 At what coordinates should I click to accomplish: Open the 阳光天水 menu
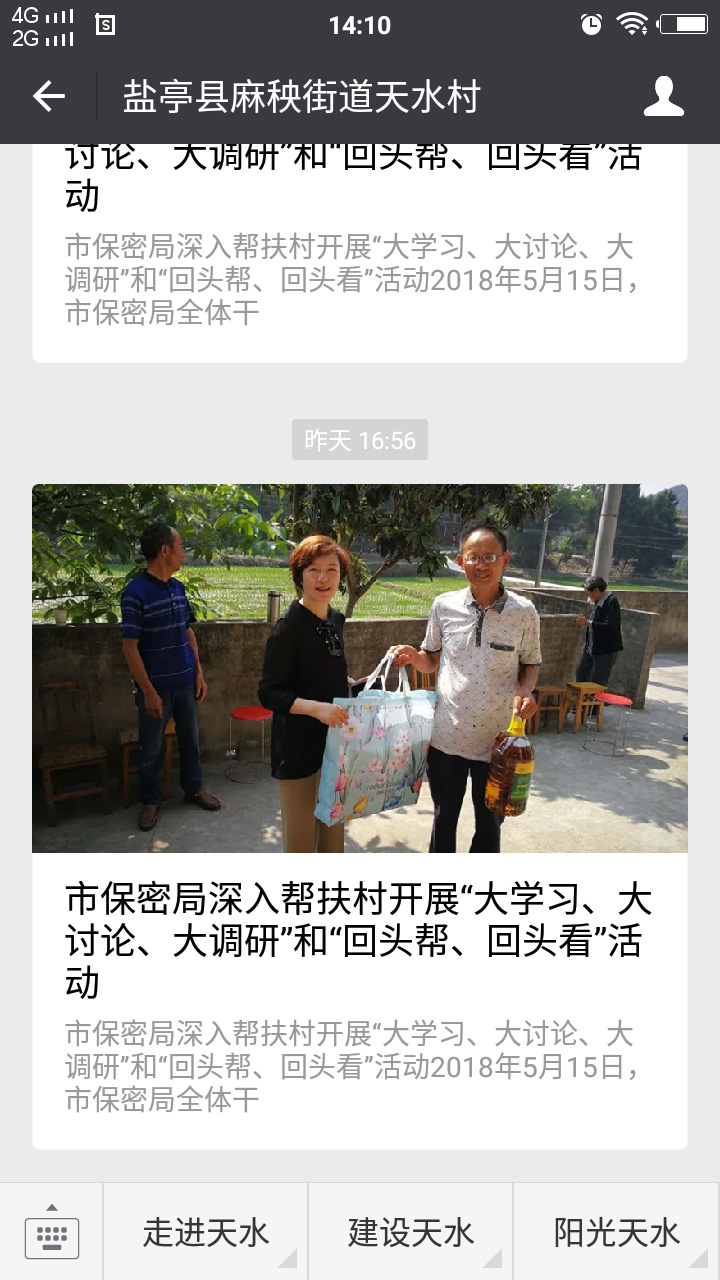click(616, 1233)
